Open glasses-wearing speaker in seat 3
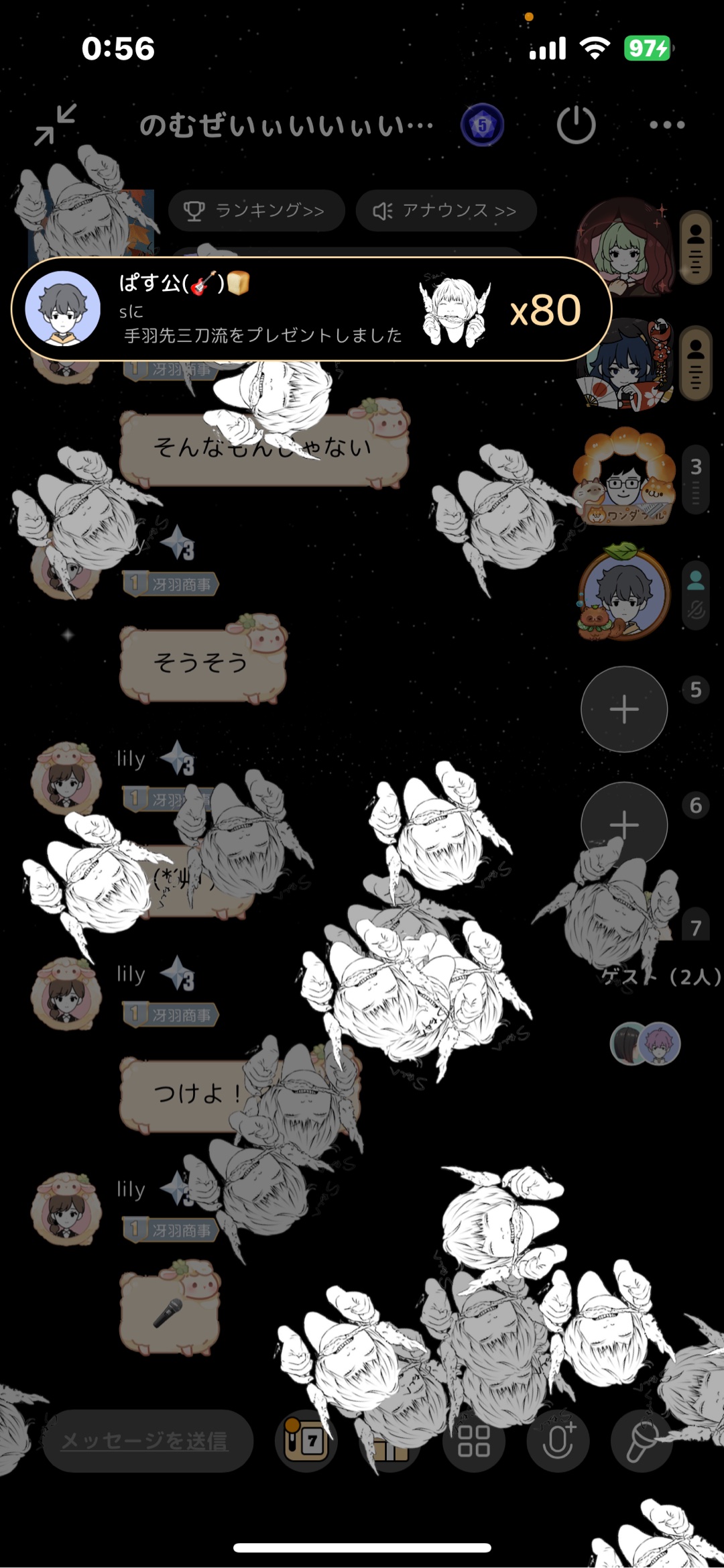Image resolution: width=724 pixels, height=1568 pixels. click(623, 478)
